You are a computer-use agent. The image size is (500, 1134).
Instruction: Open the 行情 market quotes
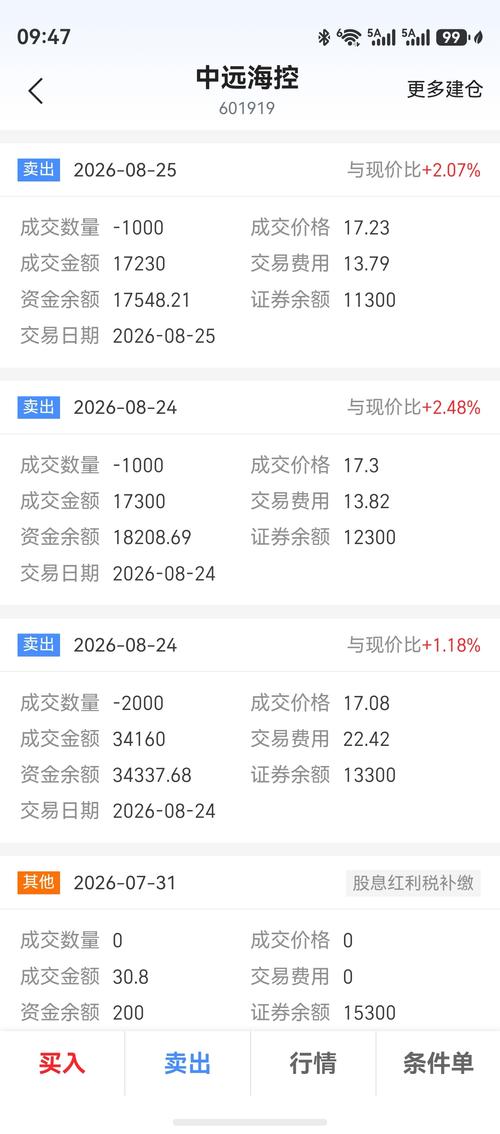(x=313, y=1062)
